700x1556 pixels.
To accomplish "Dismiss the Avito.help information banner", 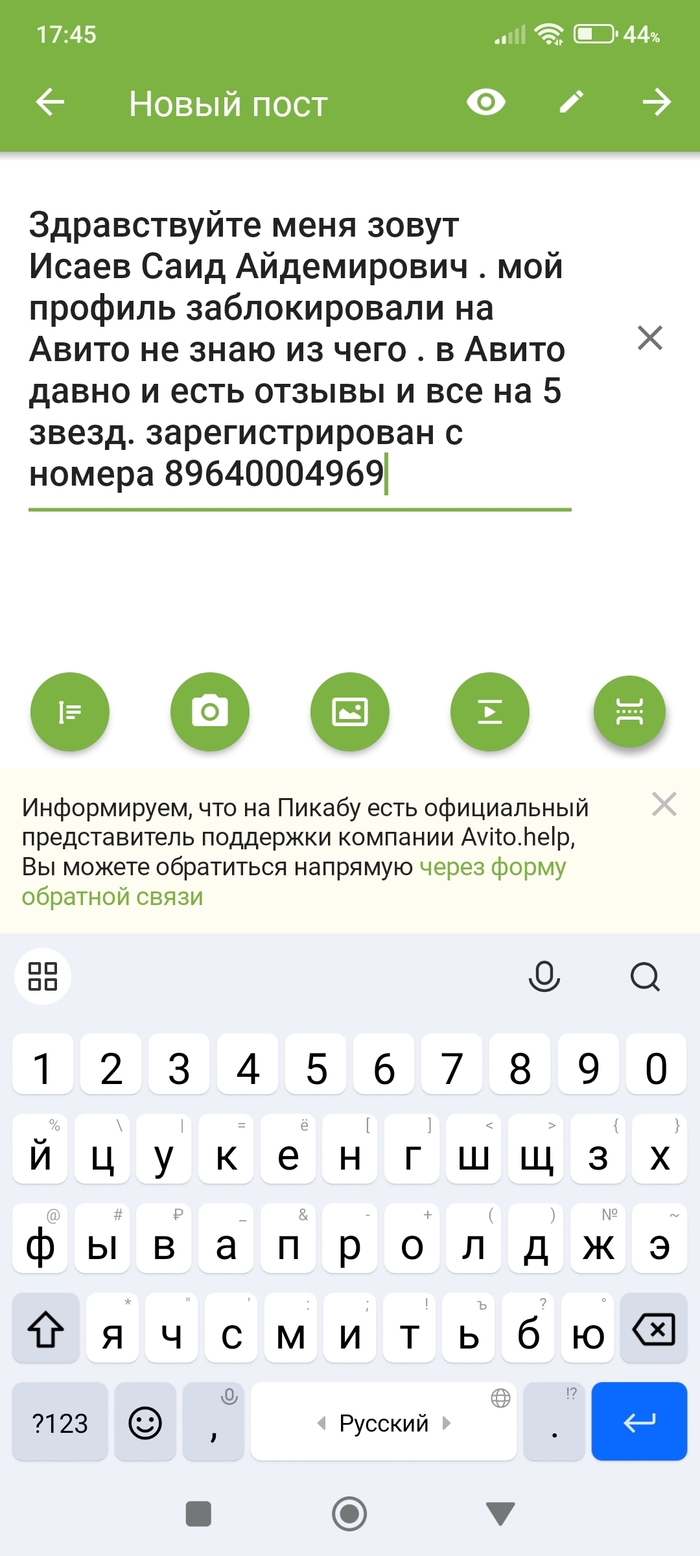I will pos(664,803).
